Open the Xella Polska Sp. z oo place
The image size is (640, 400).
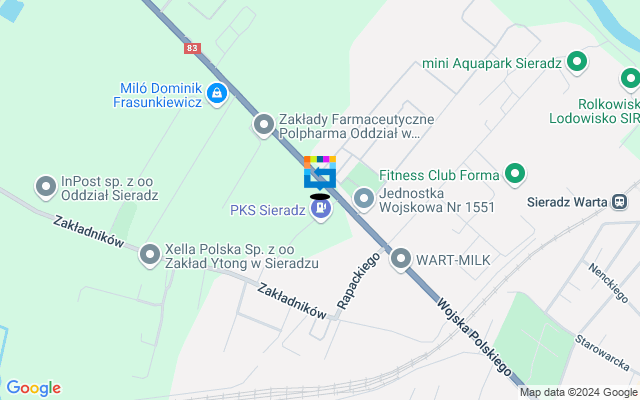coord(150,255)
